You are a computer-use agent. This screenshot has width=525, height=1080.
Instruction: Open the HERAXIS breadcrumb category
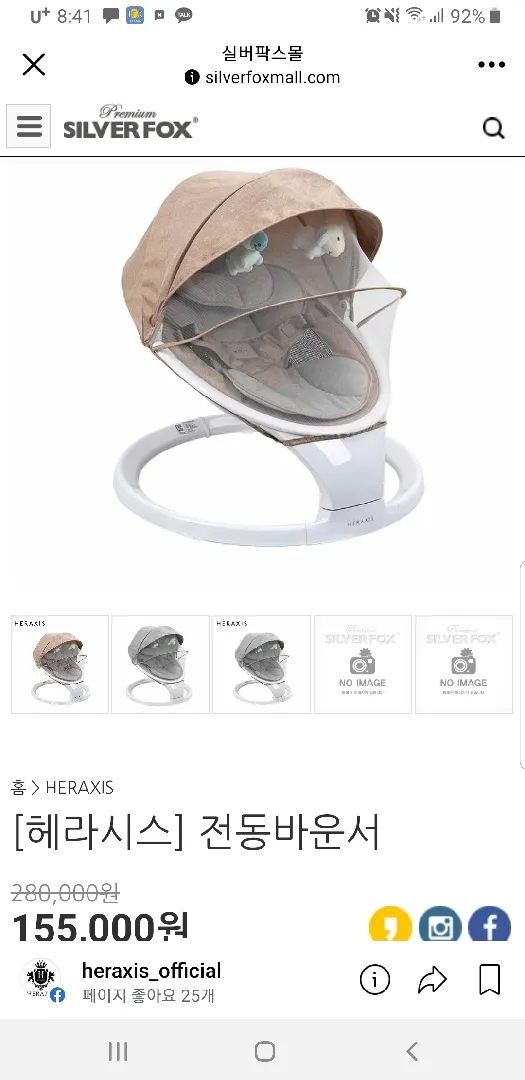79,787
